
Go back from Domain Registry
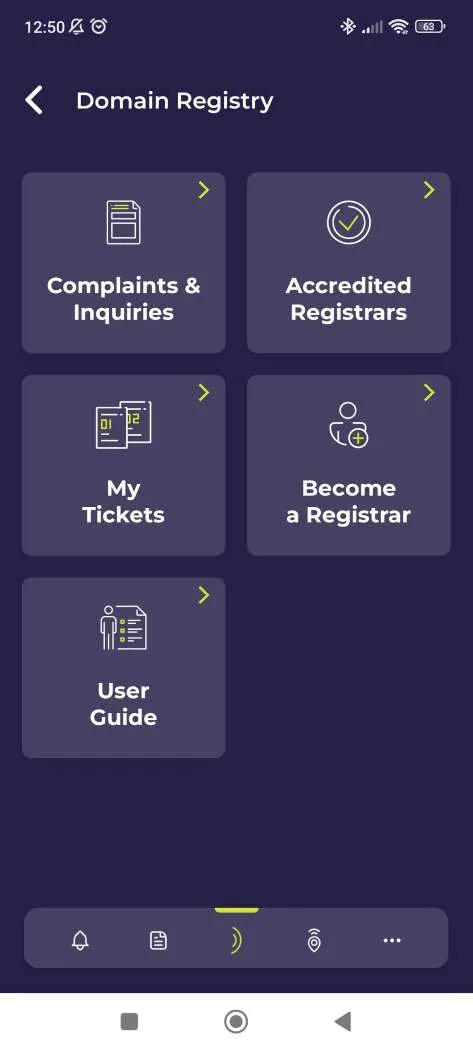tap(34, 100)
